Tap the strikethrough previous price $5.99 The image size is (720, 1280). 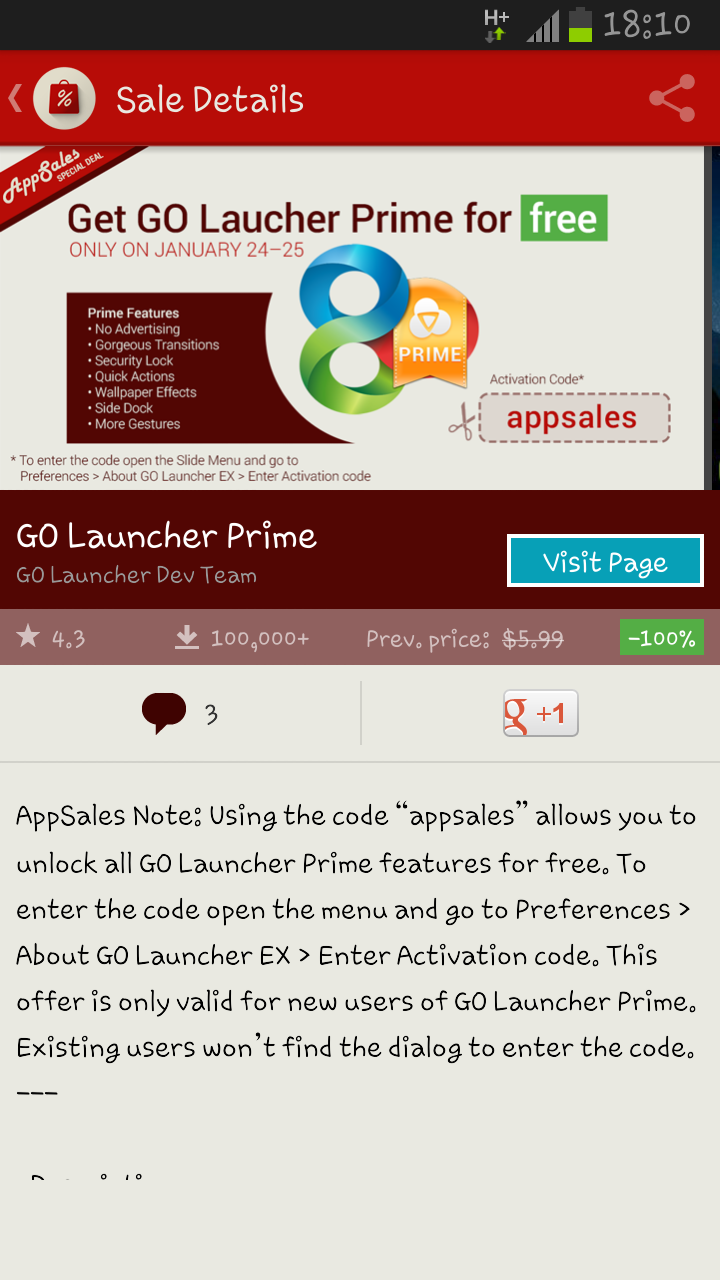coord(534,636)
